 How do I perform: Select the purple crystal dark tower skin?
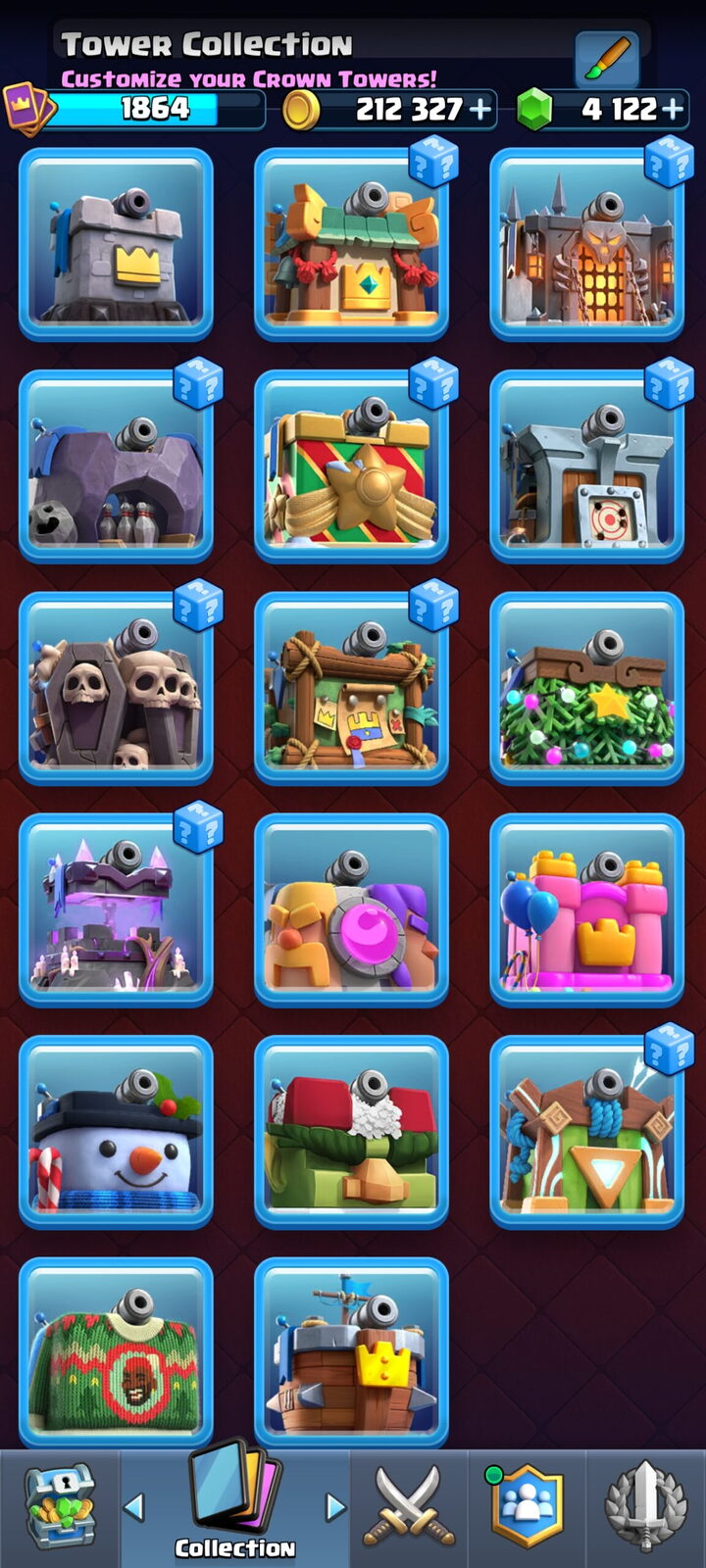[x=116, y=909]
